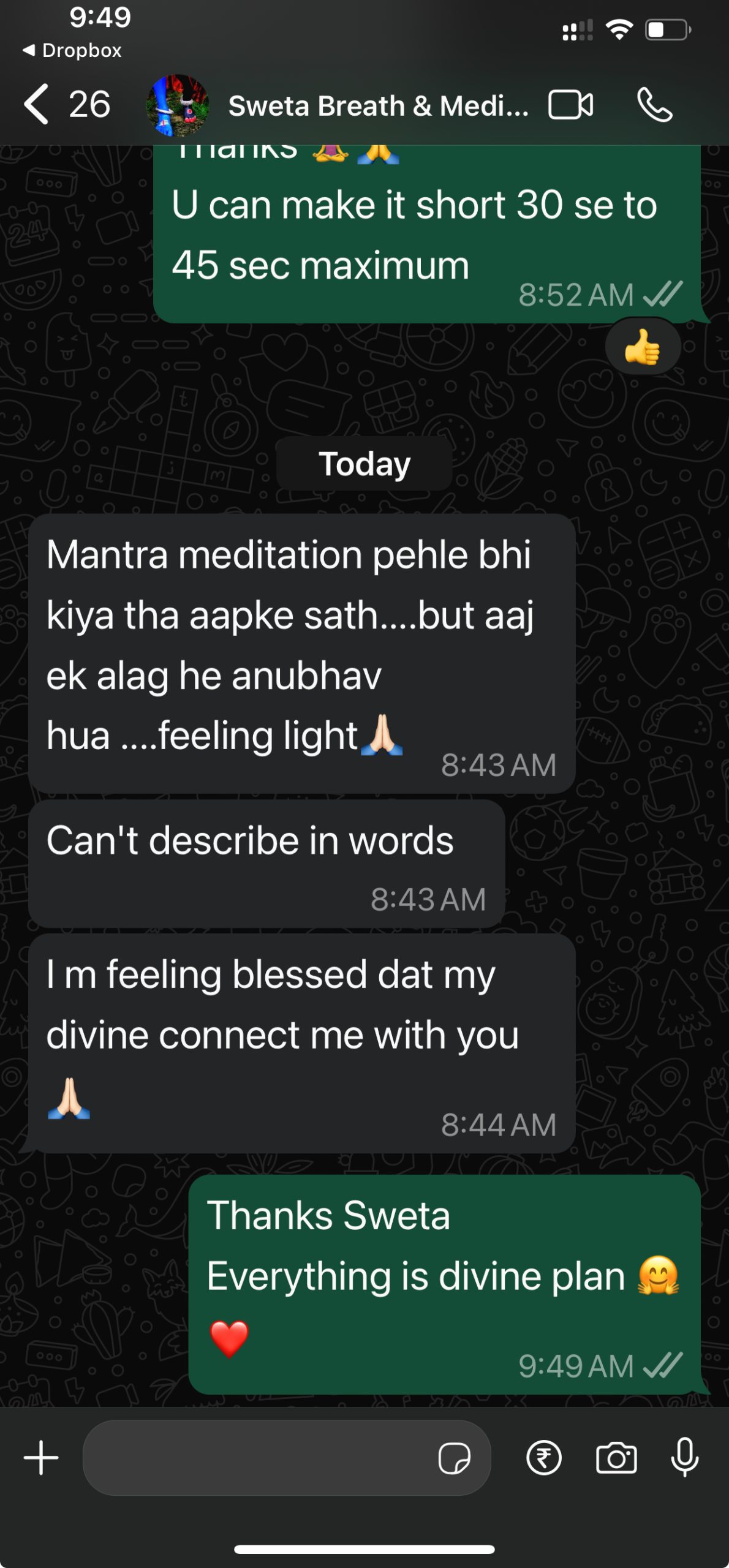729x1568 pixels.
Task: Open the attachment plus menu
Action: [41, 1458]
